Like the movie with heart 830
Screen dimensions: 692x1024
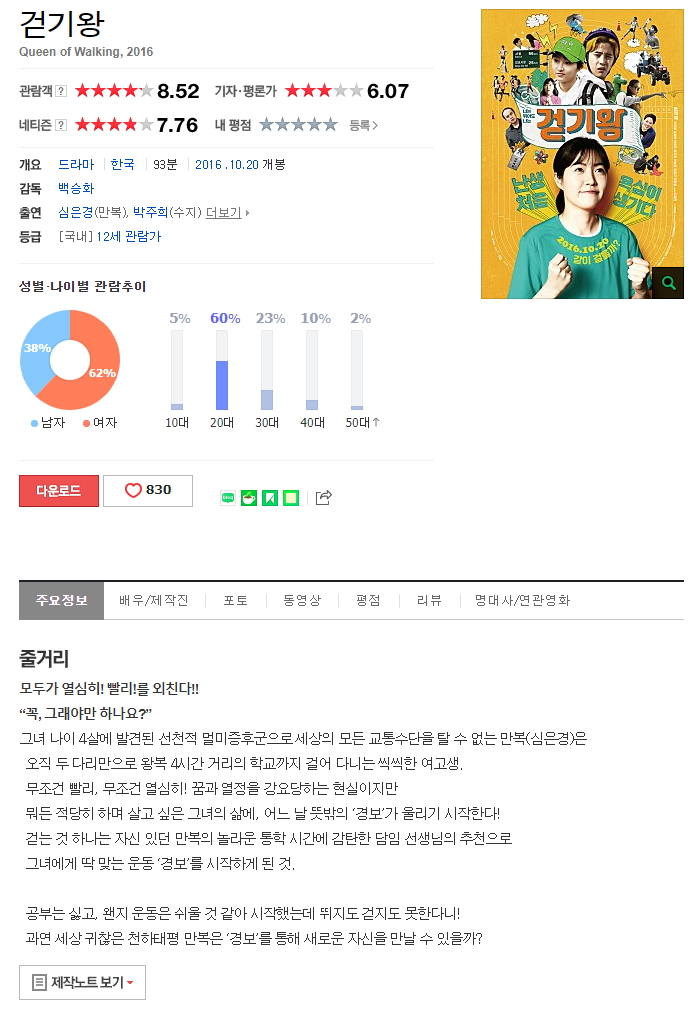[148, 491]
